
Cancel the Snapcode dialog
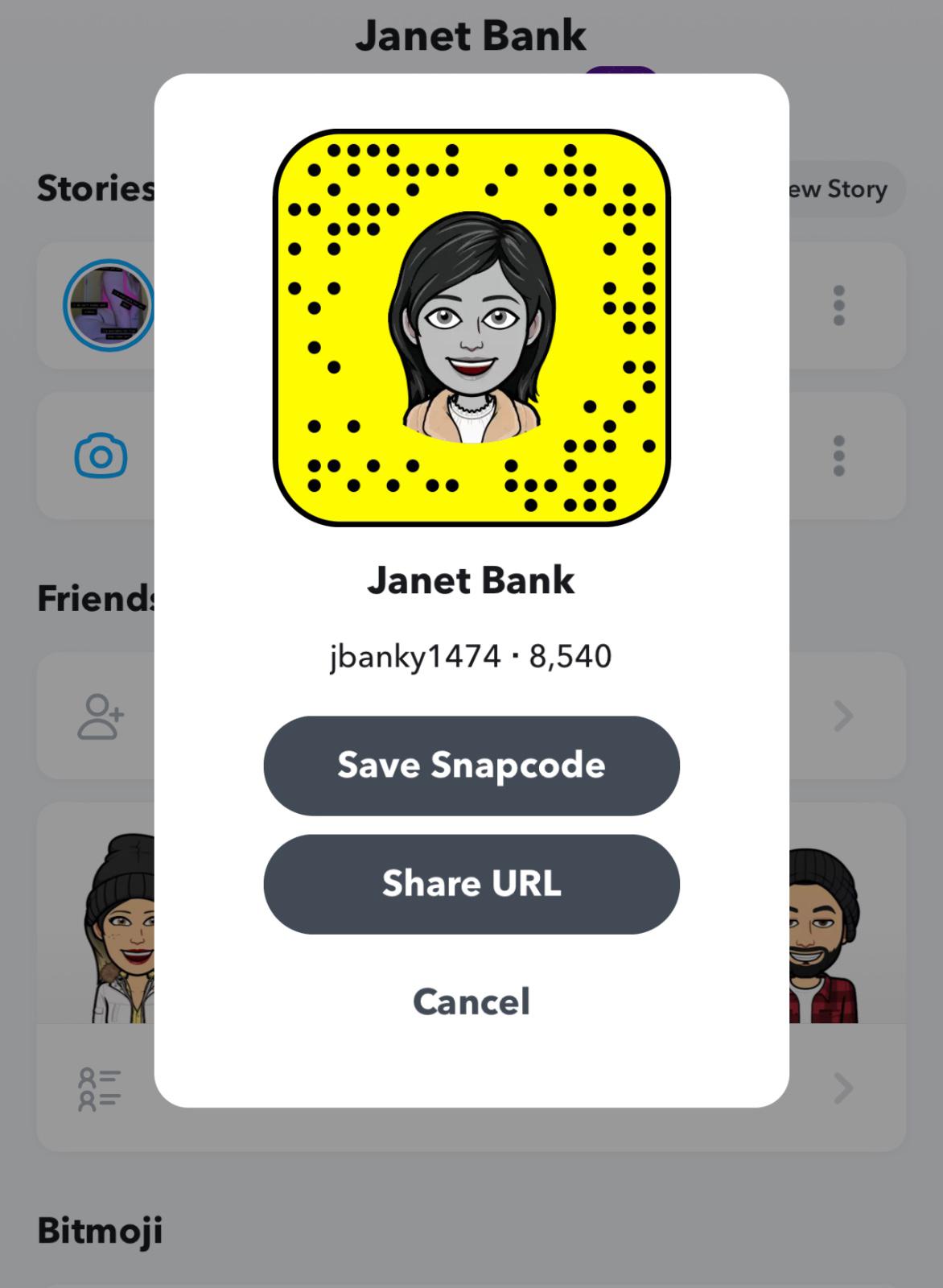pos(471,1001)
